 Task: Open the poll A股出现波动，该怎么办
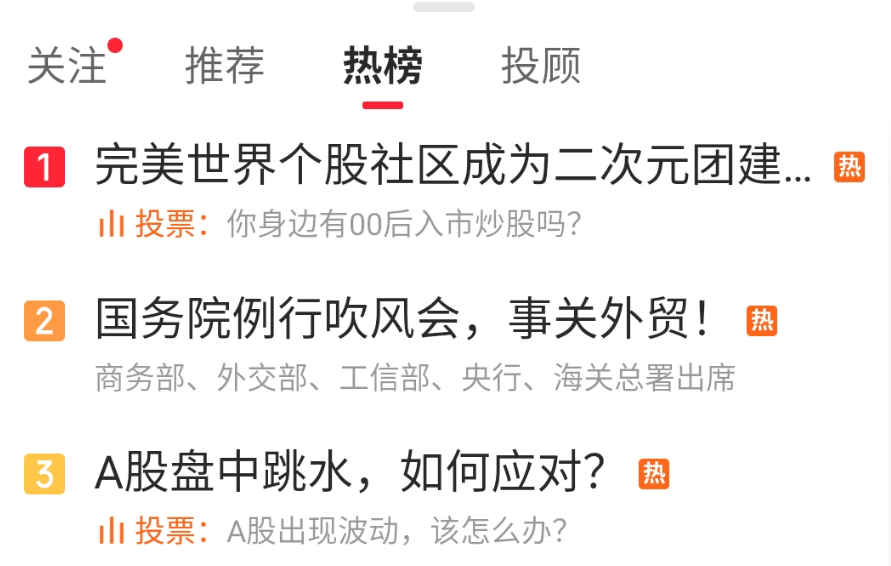(396, 530)
